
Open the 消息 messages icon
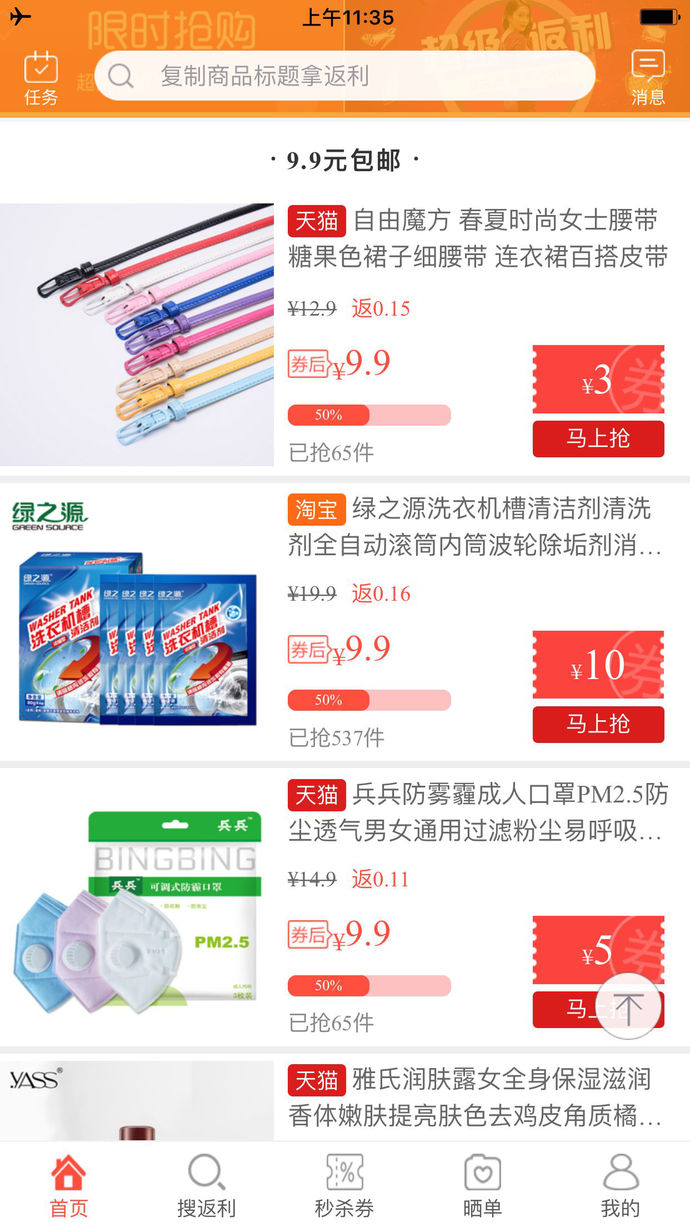click(647, 78)
